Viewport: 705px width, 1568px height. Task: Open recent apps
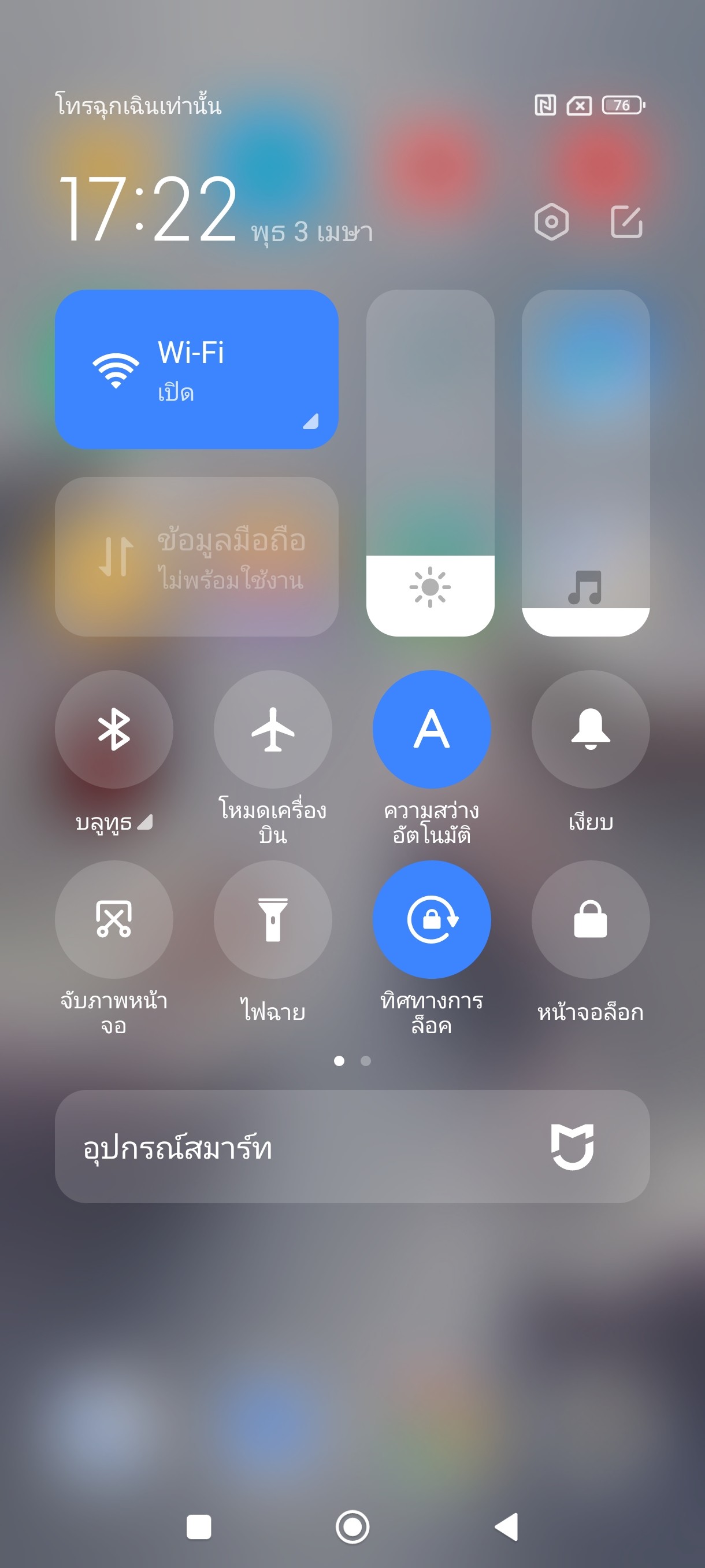198,1526
